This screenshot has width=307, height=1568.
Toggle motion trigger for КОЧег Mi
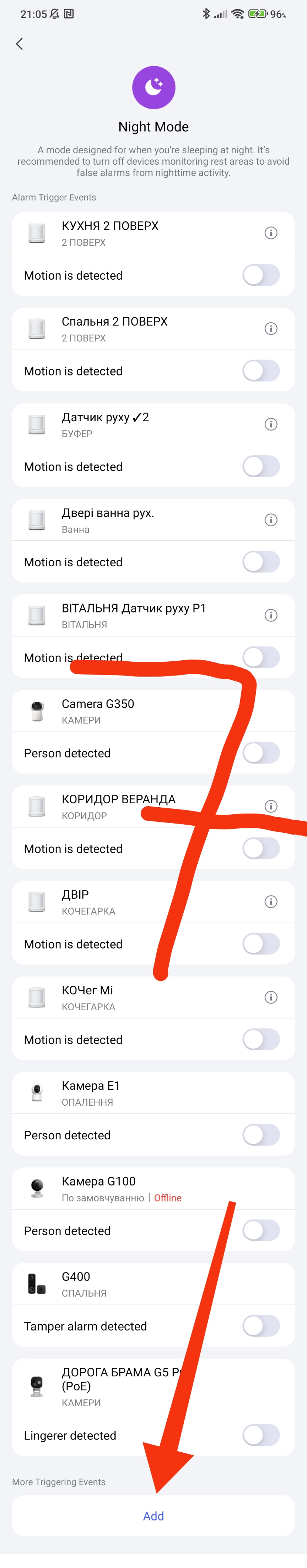click(x=261, y=1040)
